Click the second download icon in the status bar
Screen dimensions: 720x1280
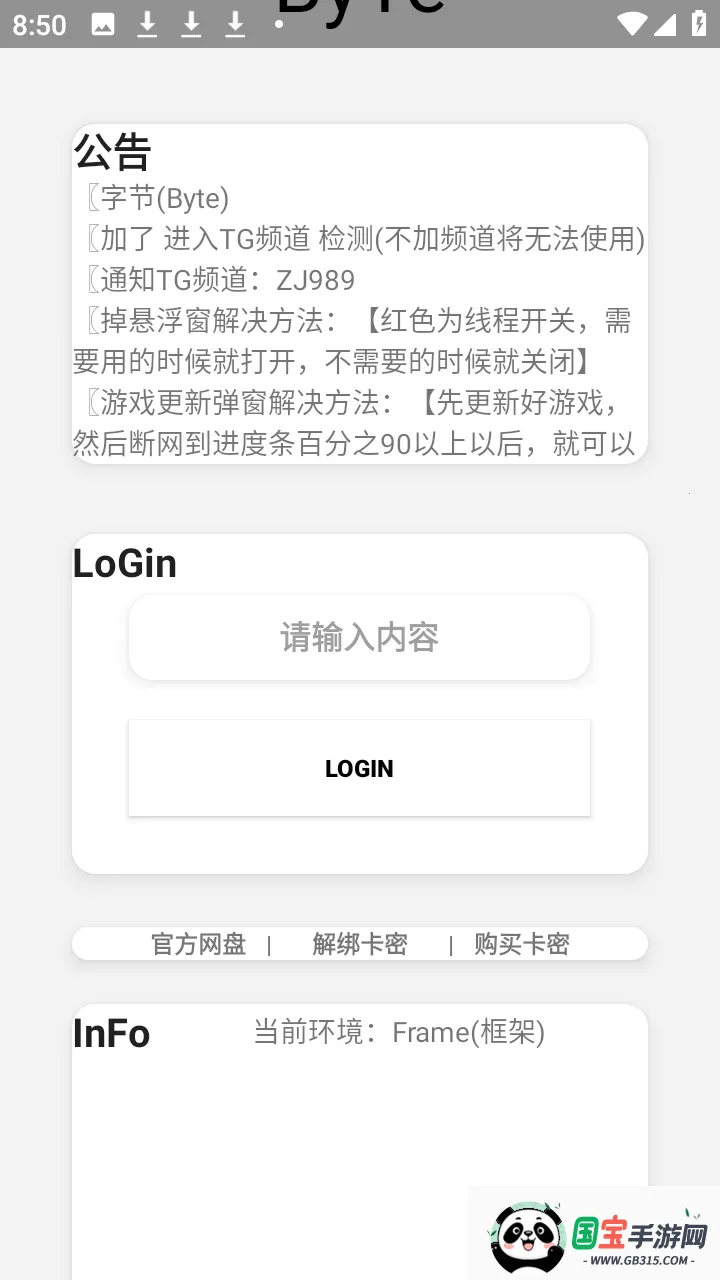pyautogui.click(x=190, y=25)
